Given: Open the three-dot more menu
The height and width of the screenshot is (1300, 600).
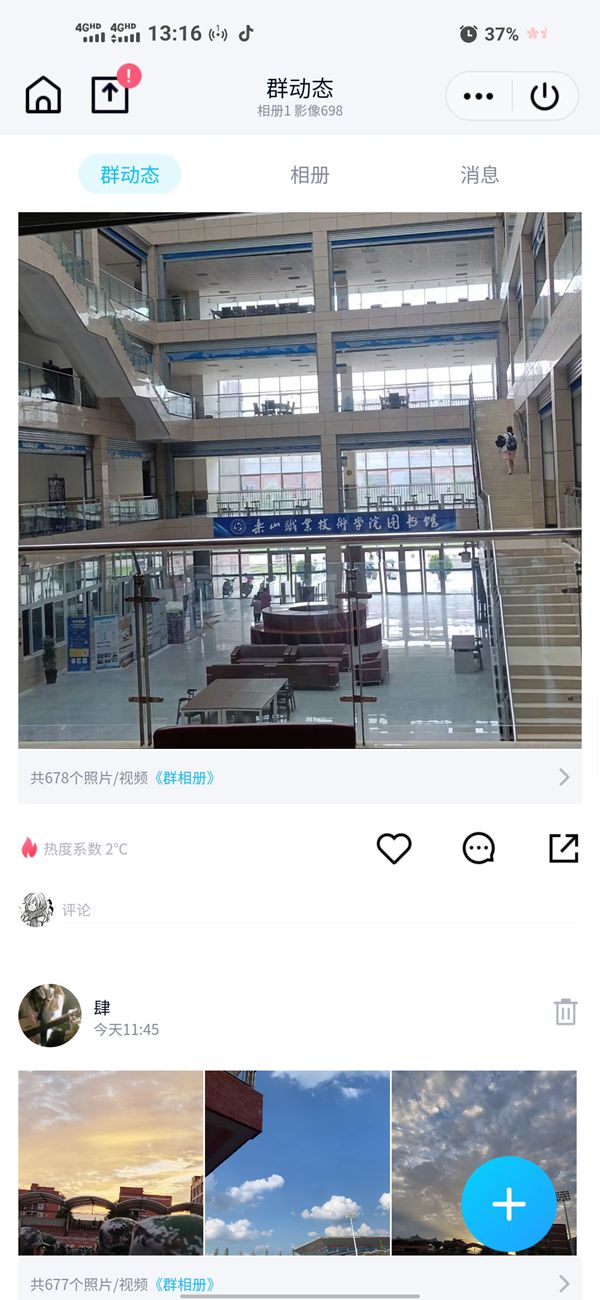Looking at the screenshot, I should [478, 96].
